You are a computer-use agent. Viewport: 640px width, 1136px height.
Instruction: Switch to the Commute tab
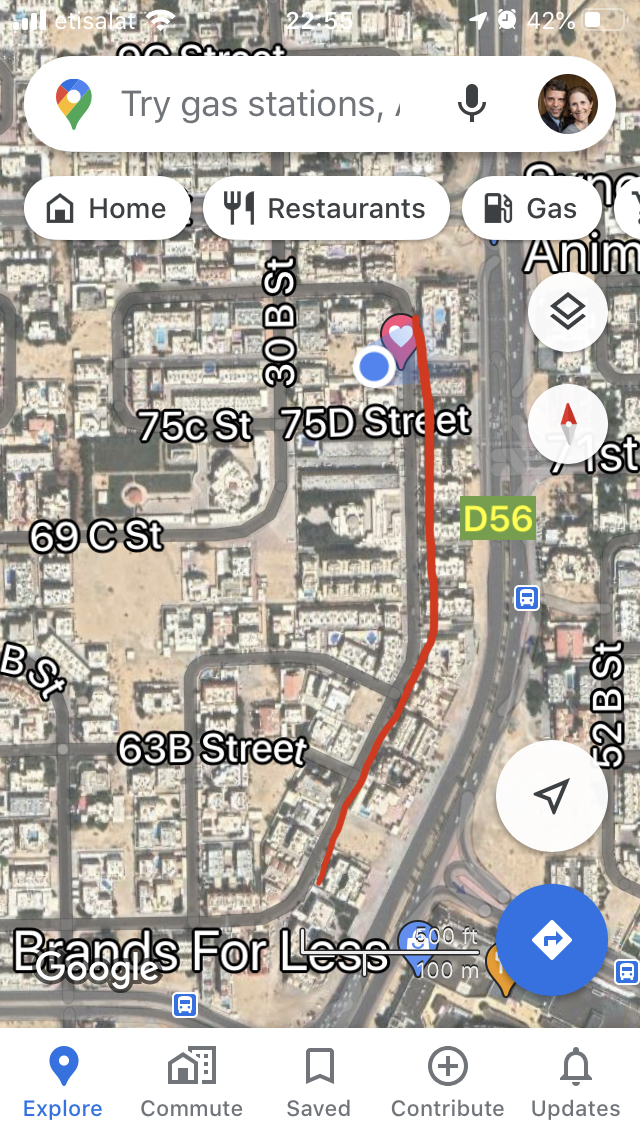coord(191,1082)
